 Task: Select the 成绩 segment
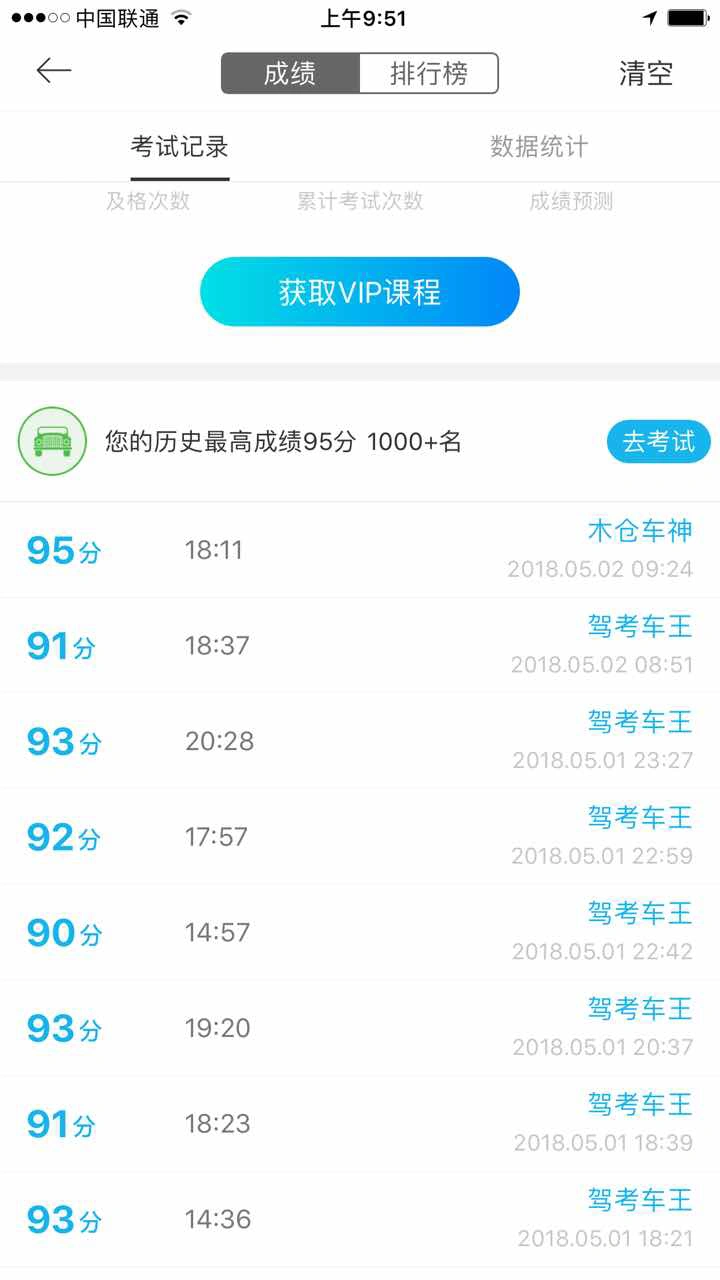(x=290, y=74)
